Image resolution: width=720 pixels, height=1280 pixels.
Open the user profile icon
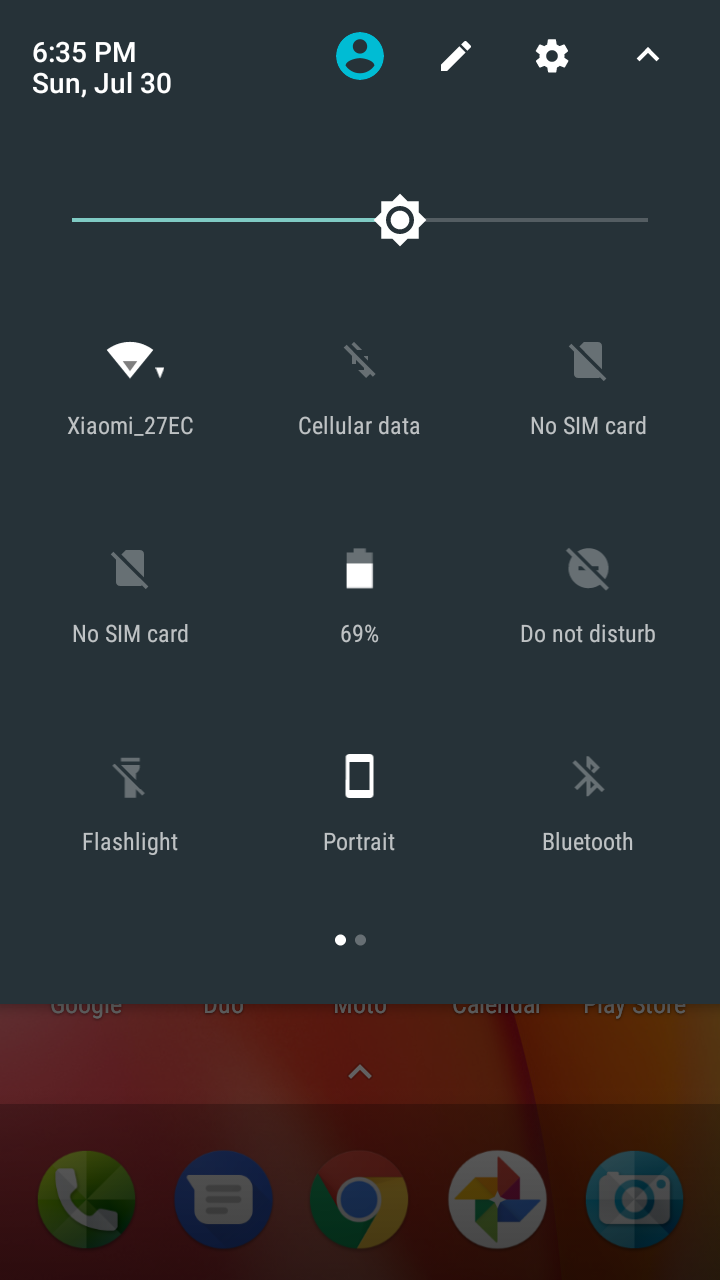[359, 56]
